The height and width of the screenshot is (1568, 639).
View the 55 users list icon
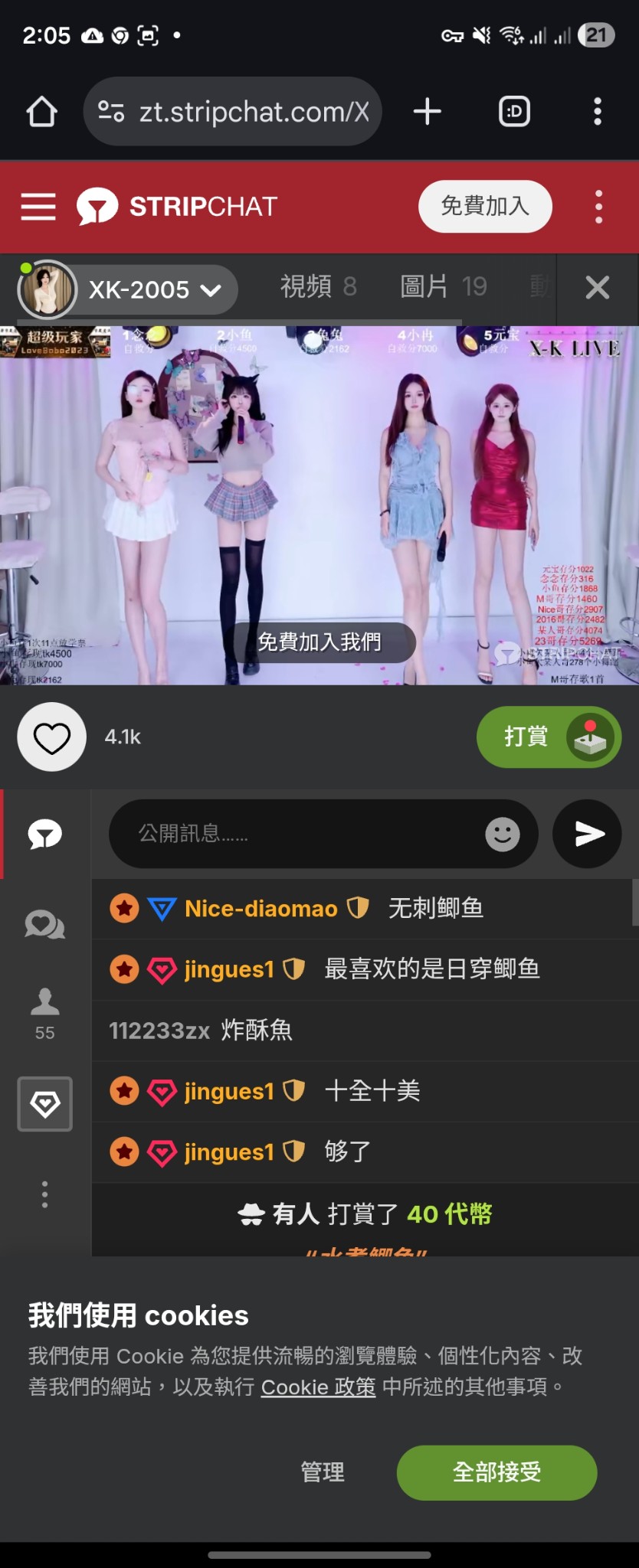tap(44, 999)
